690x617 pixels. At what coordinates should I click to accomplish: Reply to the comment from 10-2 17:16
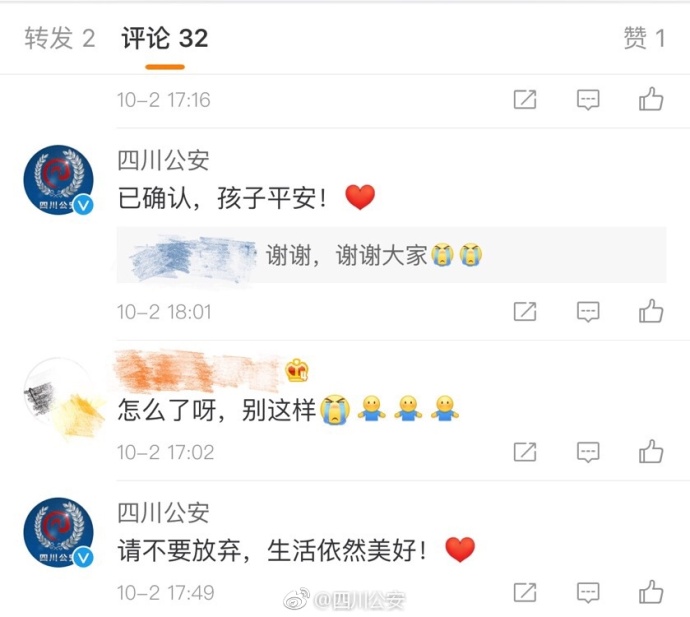click(588, 100)
